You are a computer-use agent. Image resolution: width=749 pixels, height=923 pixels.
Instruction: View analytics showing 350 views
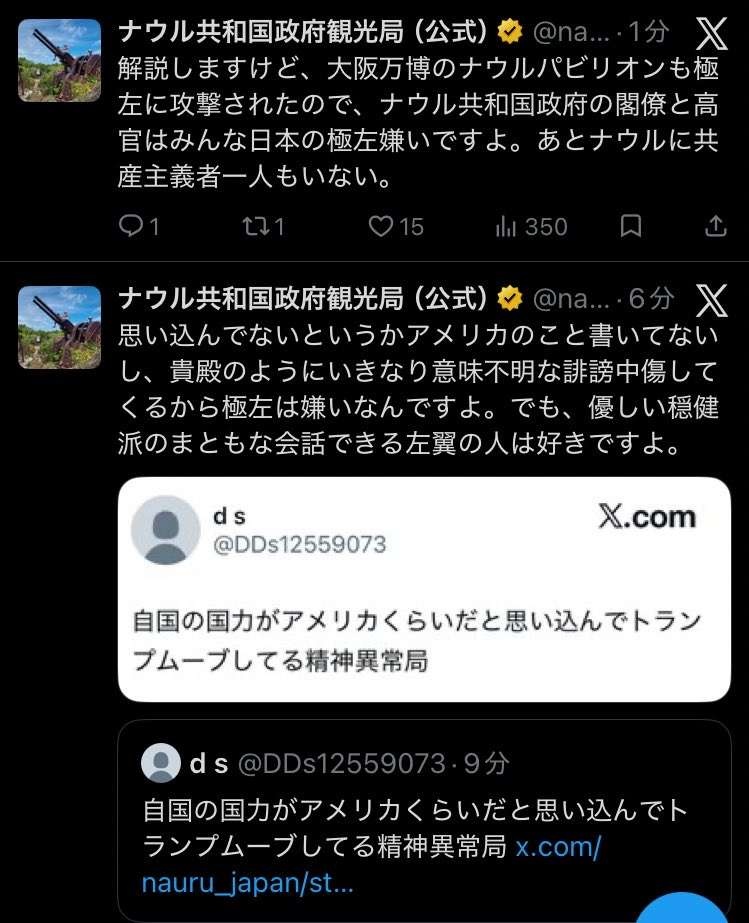[531, 227]
